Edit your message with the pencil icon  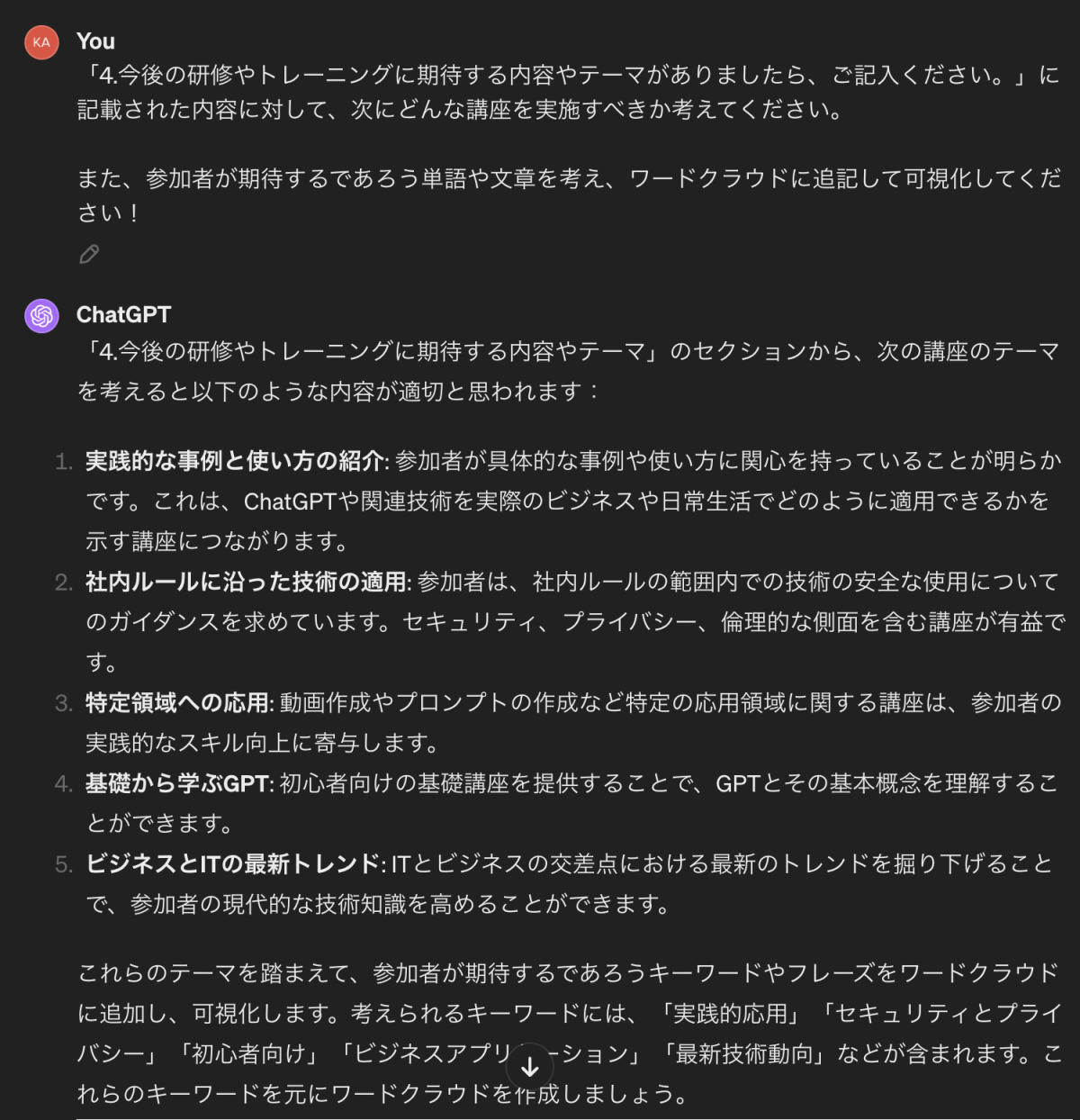89,255
